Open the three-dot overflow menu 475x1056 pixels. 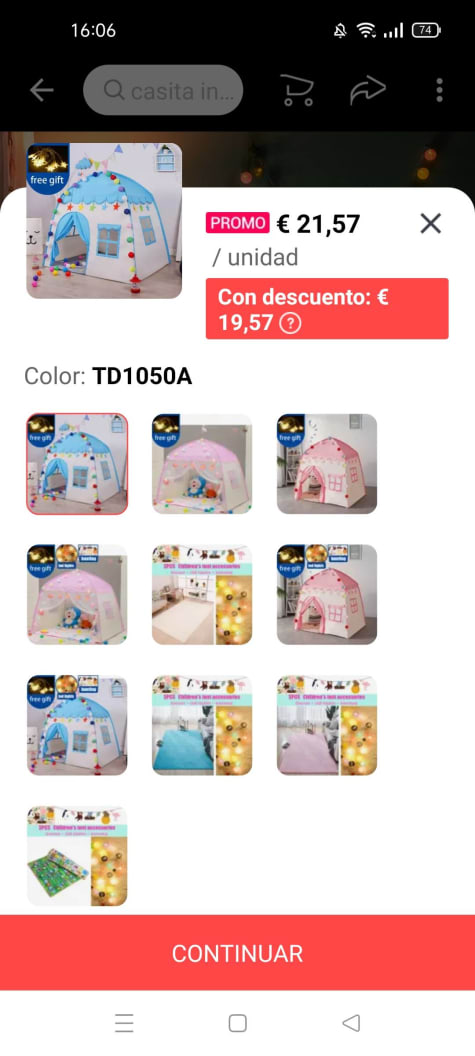coord(439,90)
